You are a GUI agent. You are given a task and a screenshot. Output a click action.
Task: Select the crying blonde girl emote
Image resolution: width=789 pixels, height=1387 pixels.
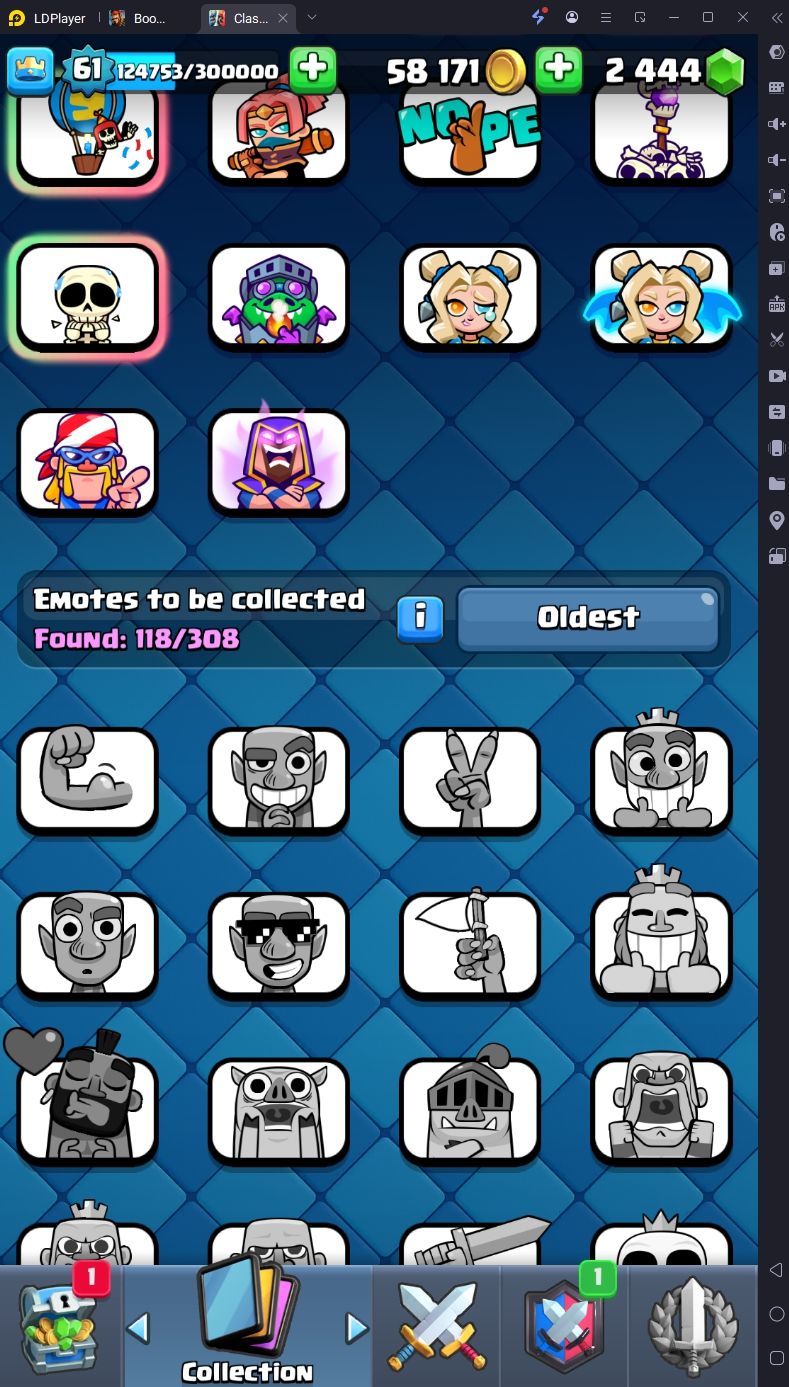click(x=470, y=297)
